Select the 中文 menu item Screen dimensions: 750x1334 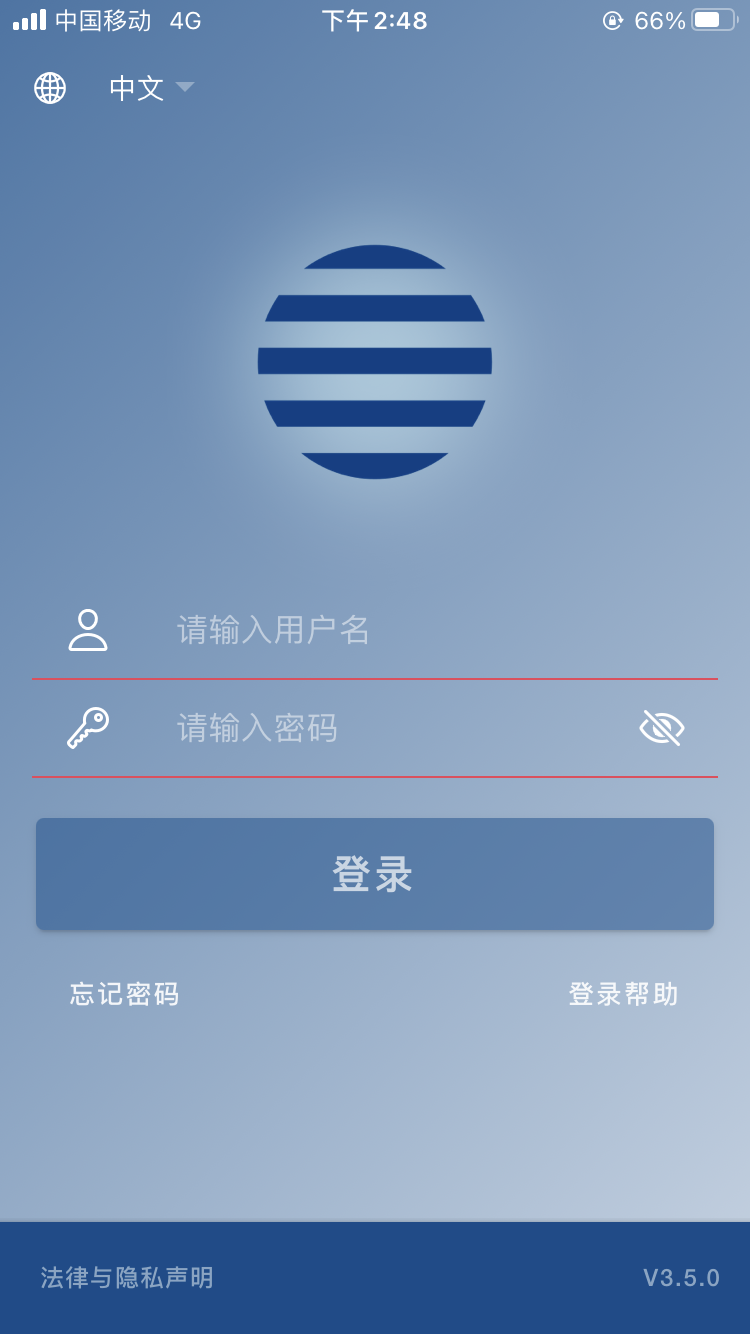[135, 88]
